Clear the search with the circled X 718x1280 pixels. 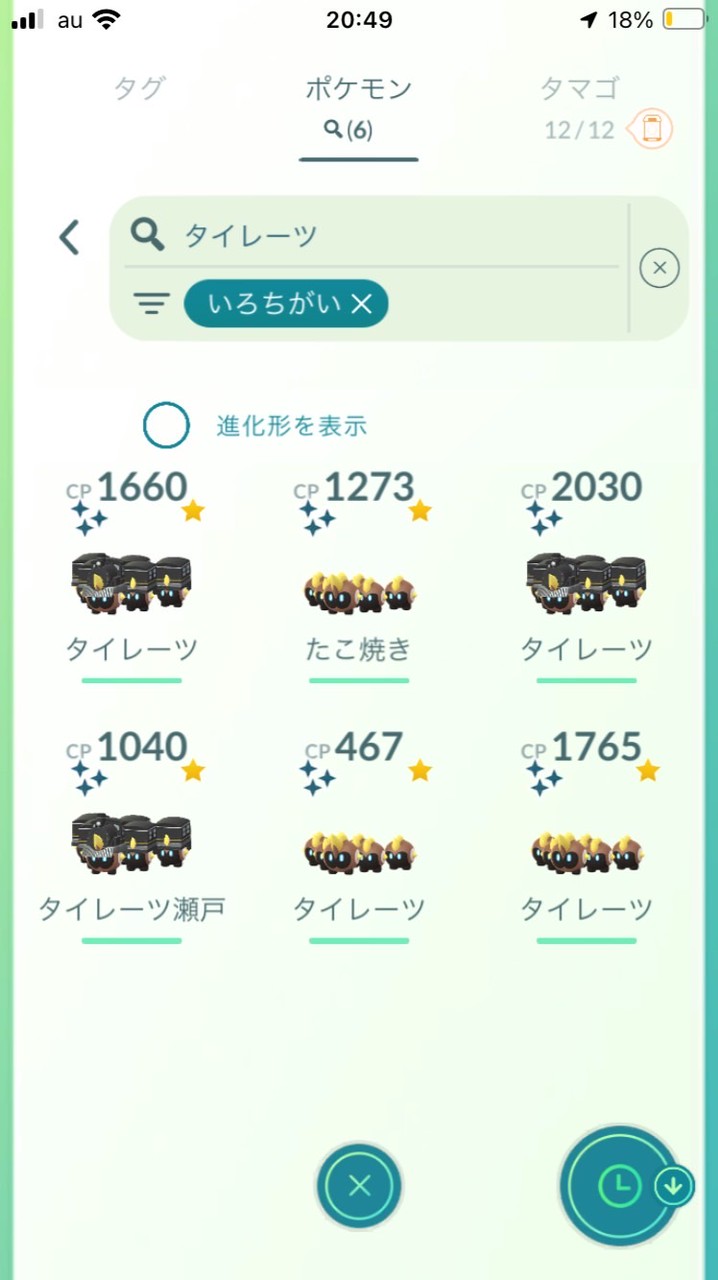click(x=659, y=268)
